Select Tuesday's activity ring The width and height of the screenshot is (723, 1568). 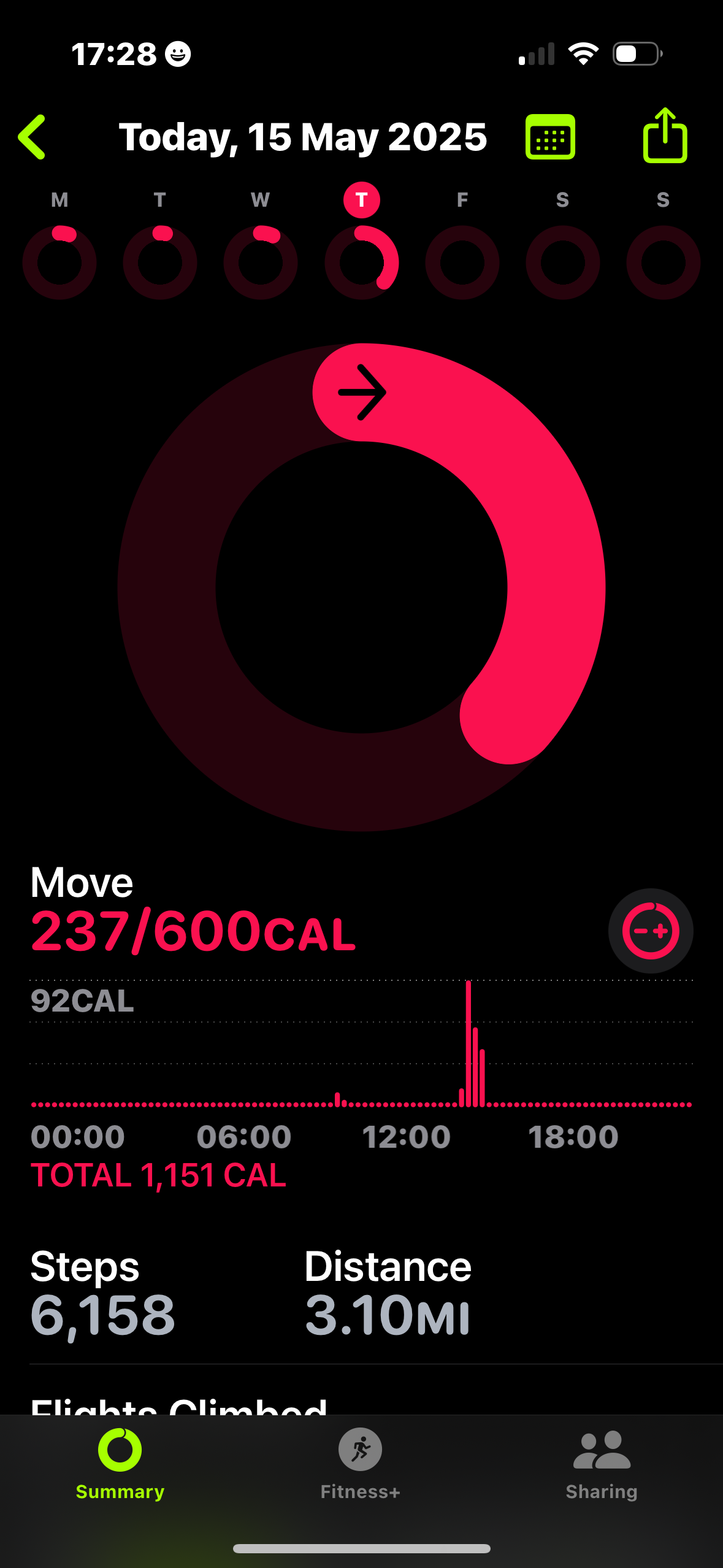(160, 262)
